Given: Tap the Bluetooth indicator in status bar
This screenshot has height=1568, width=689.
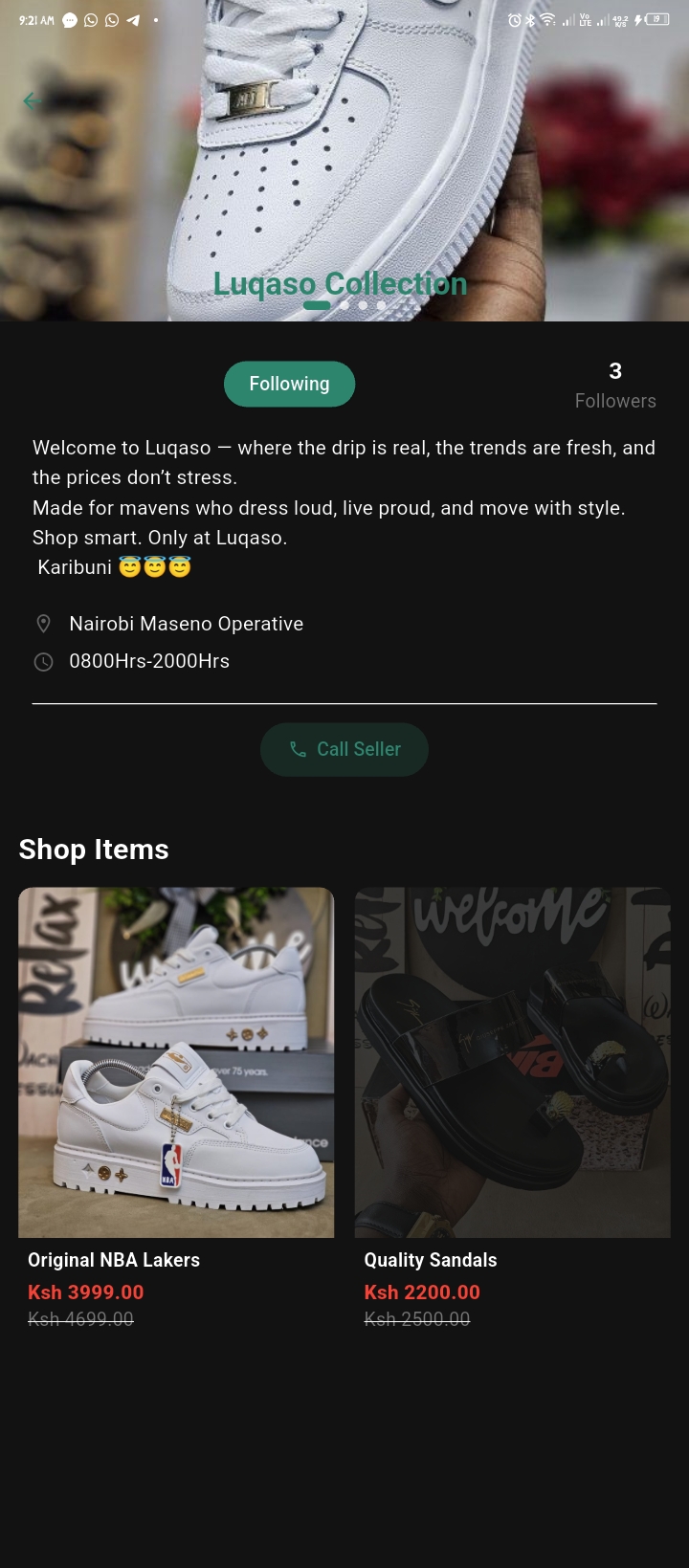Looking at the screenshot, I should (x=530, y=20).
